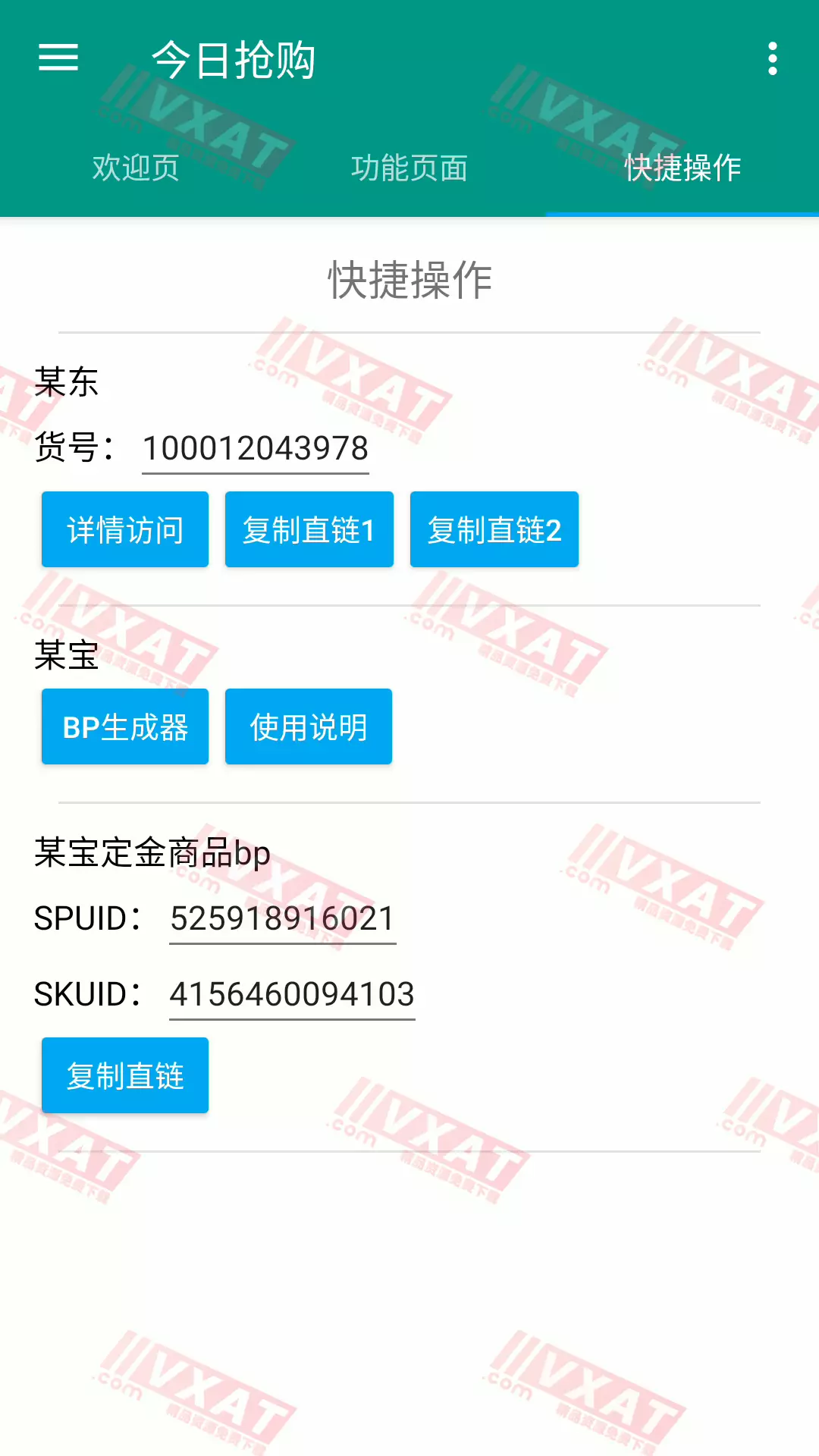Tap the 详情访问 button
The image size is (819, 1456).
point(125,529)
